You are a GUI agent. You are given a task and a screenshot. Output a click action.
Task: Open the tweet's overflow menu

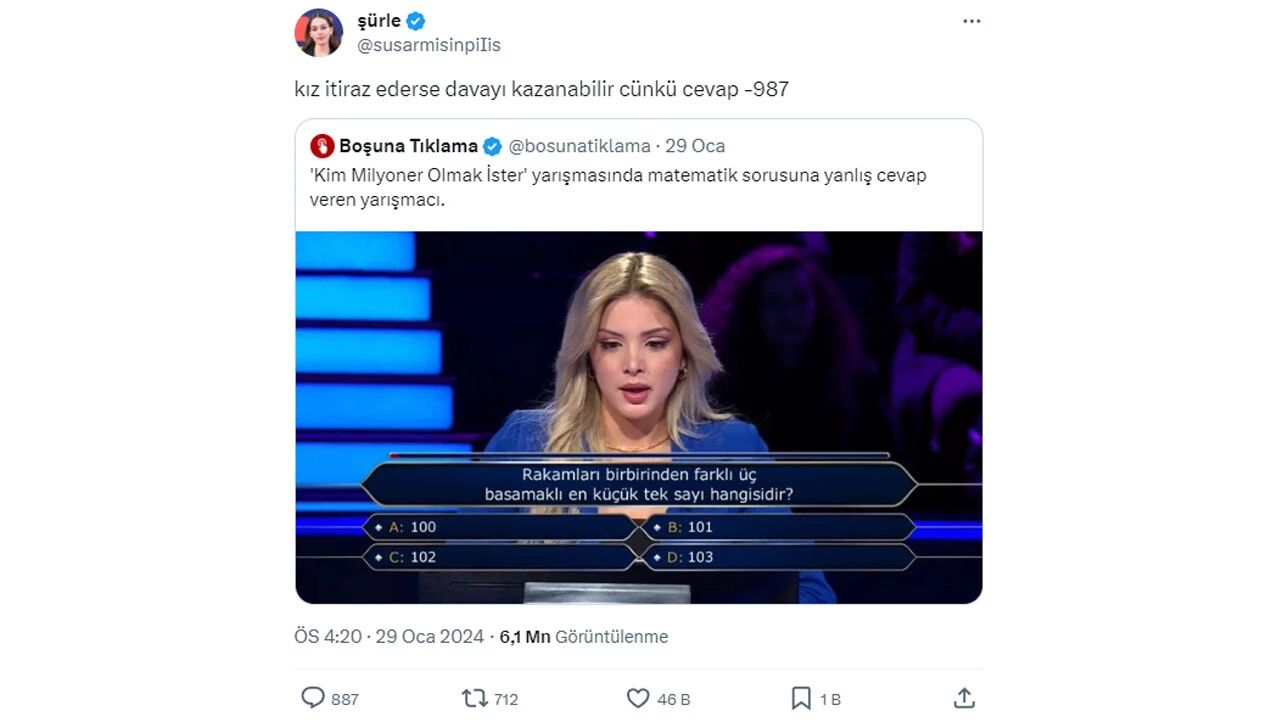971,21
